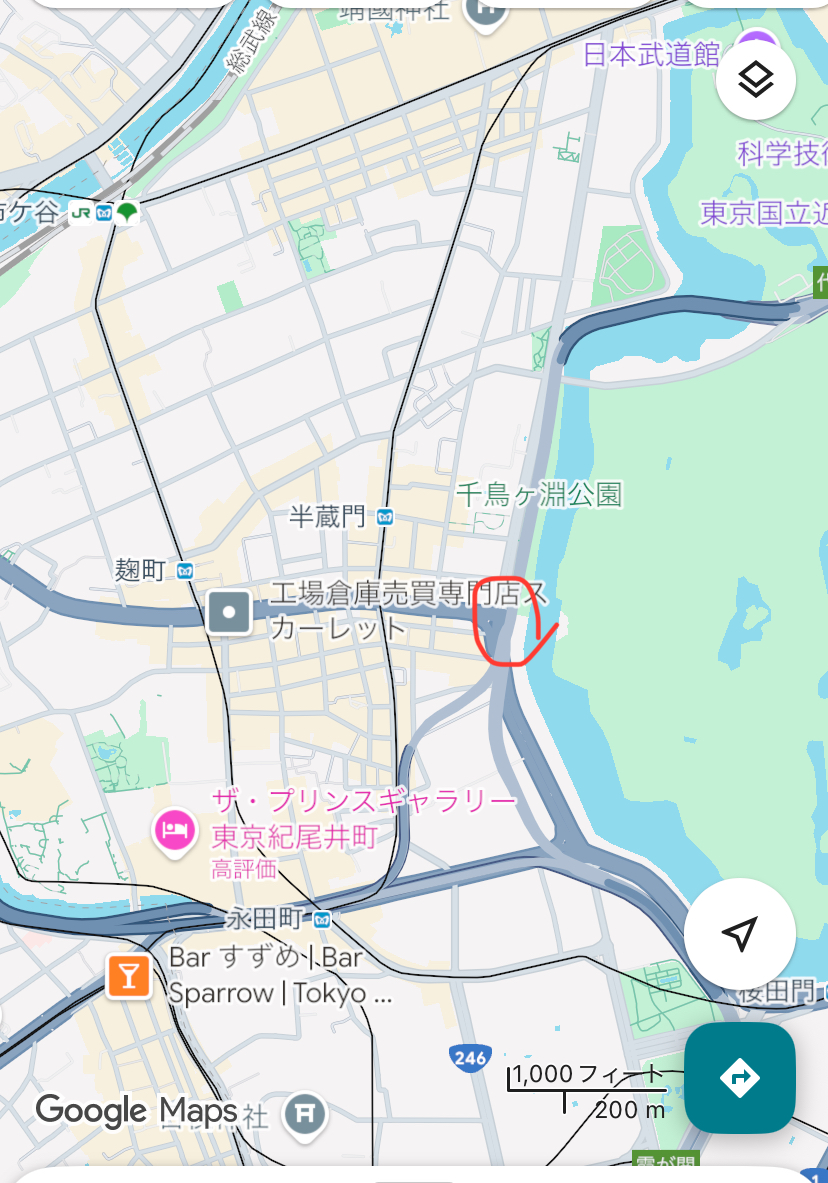Viewport: 828px width, 1183px height.
Task: Select the 千鳥ヶ淵公園 park label
Action: coord(539,494)
